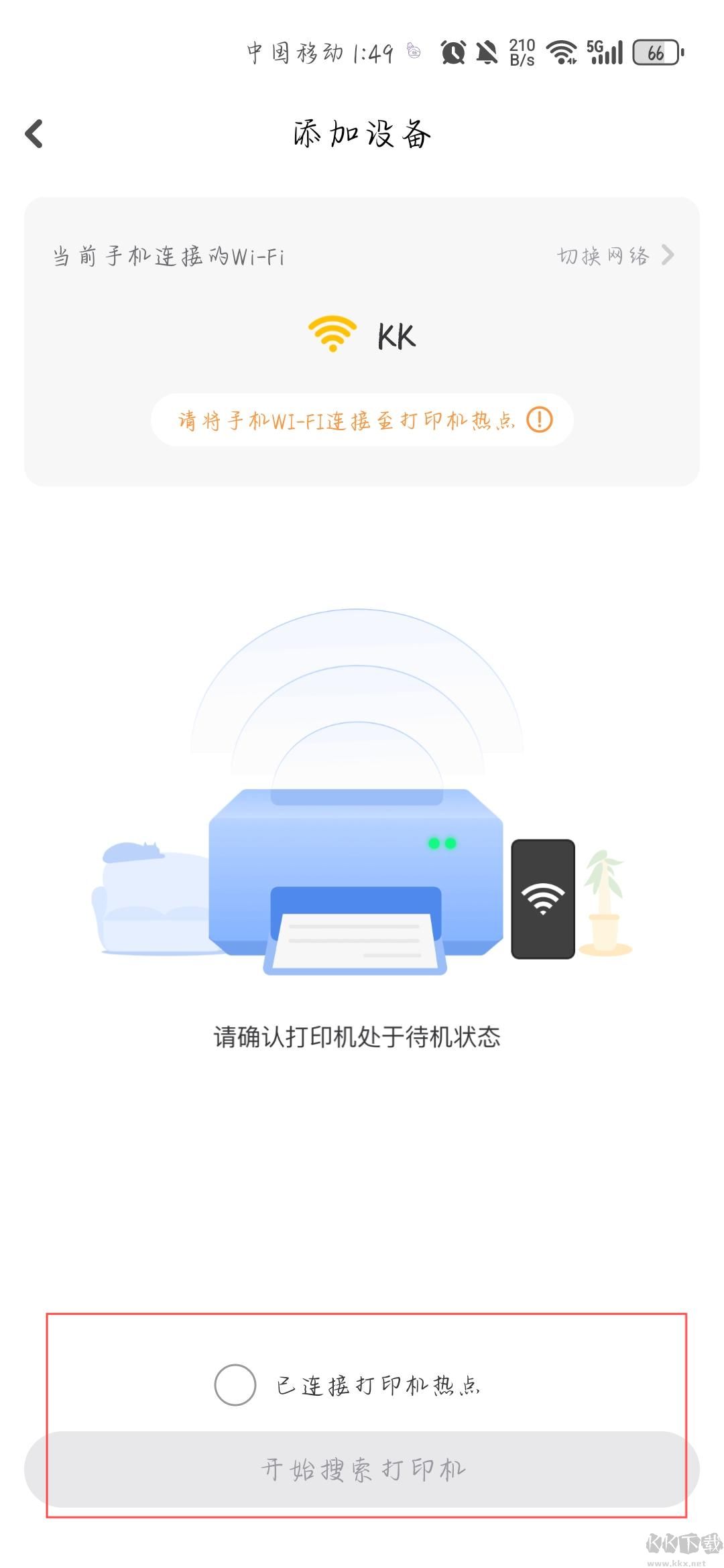Tap the Wi-Fi icon on the black phone illustration
The image size is (724, 1568).
543,898
